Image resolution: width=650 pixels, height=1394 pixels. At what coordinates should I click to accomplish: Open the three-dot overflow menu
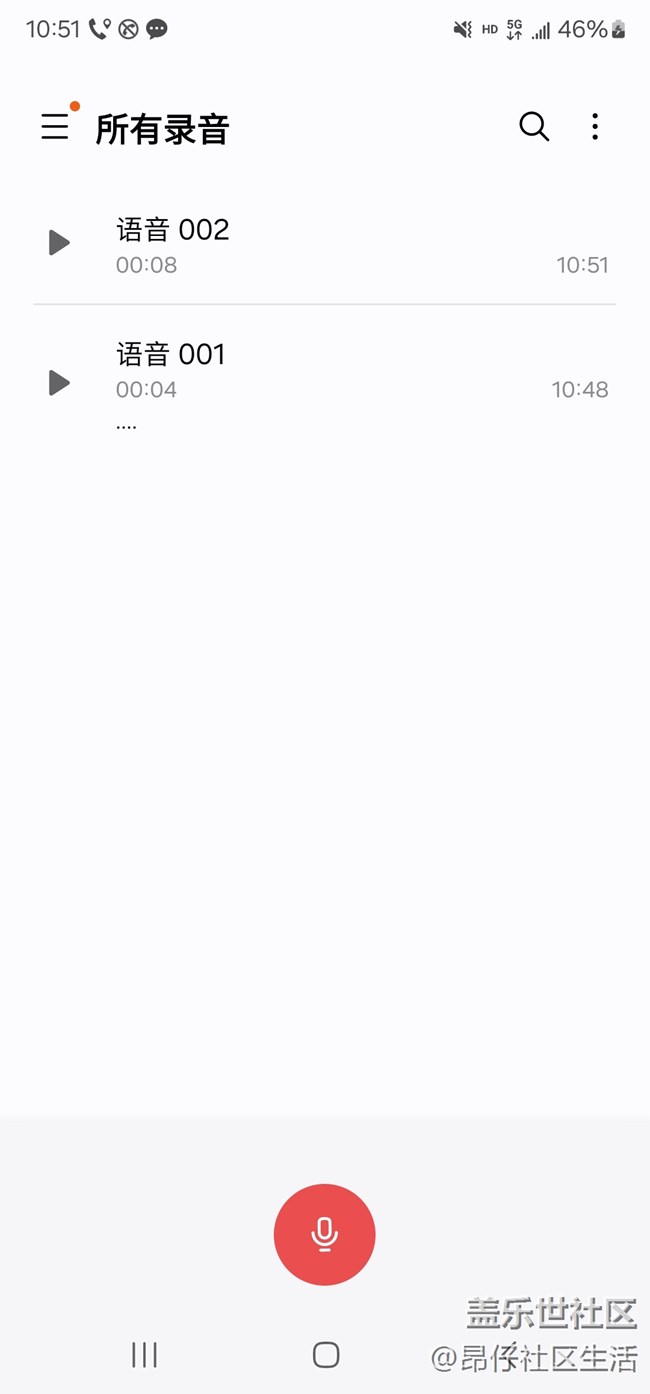[x=595, y=127]
